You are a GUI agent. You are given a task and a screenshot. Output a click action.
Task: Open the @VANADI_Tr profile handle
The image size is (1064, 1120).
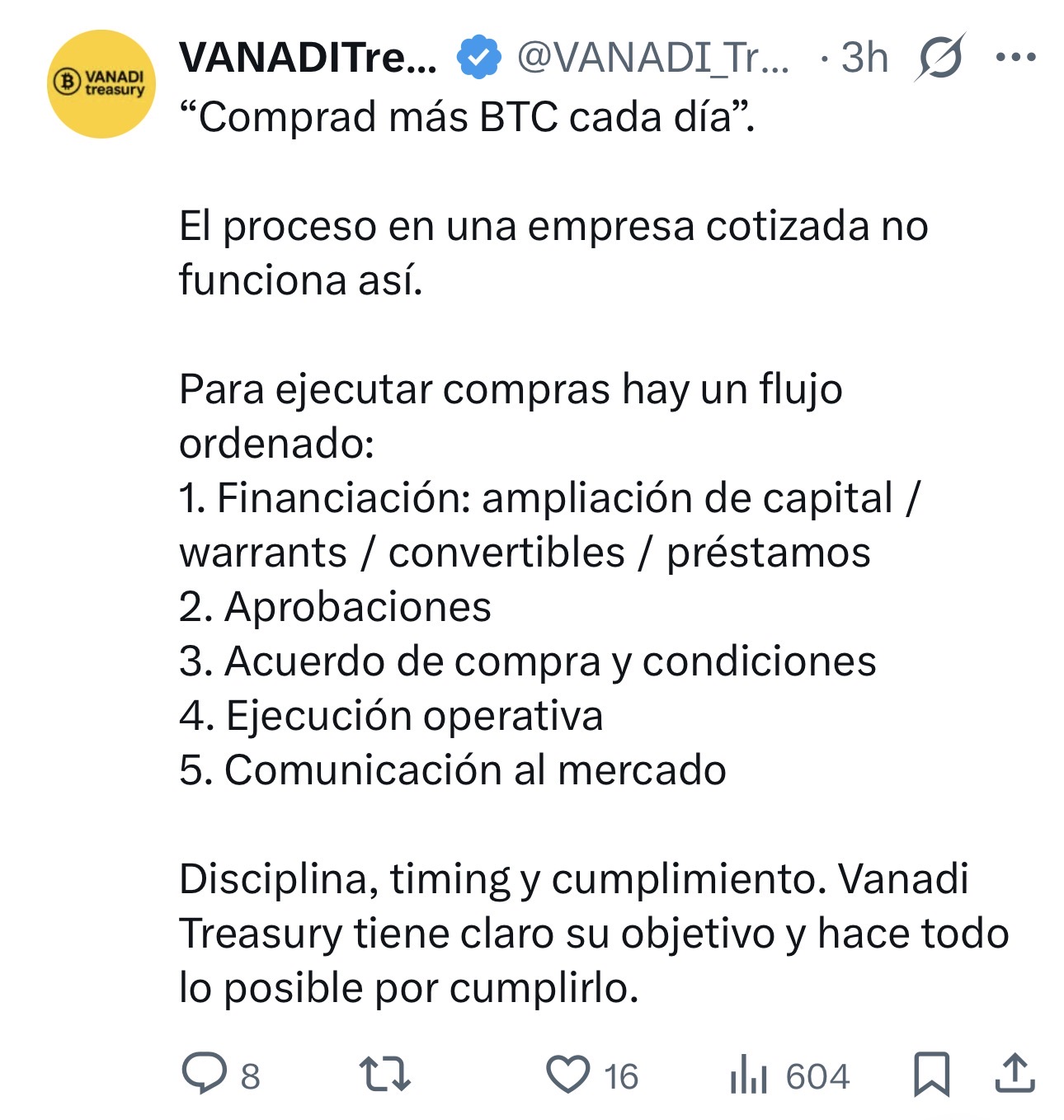point(652,56)
